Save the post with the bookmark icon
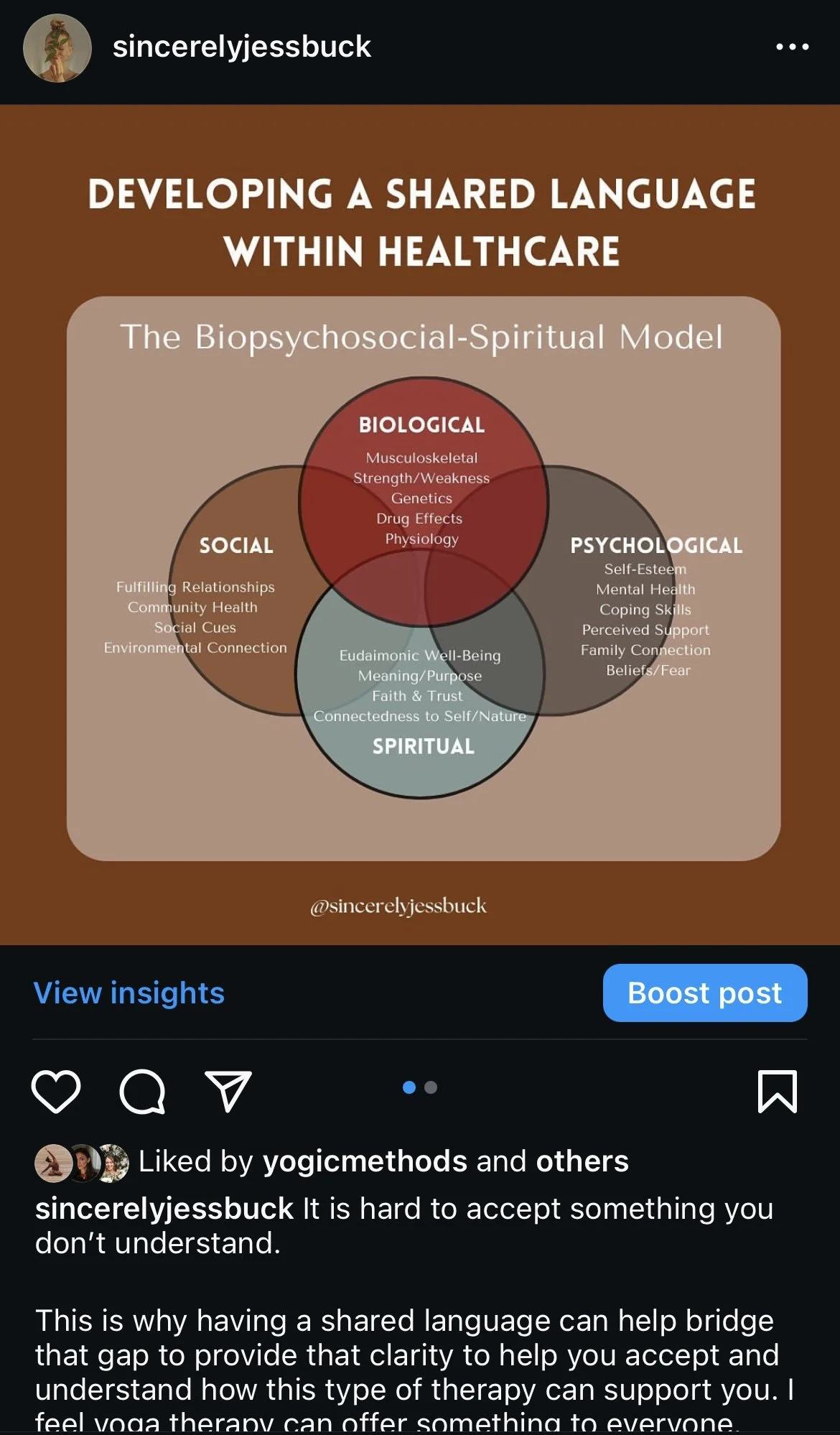The height and width of the screenshot is (1435, 840). 778,1091
